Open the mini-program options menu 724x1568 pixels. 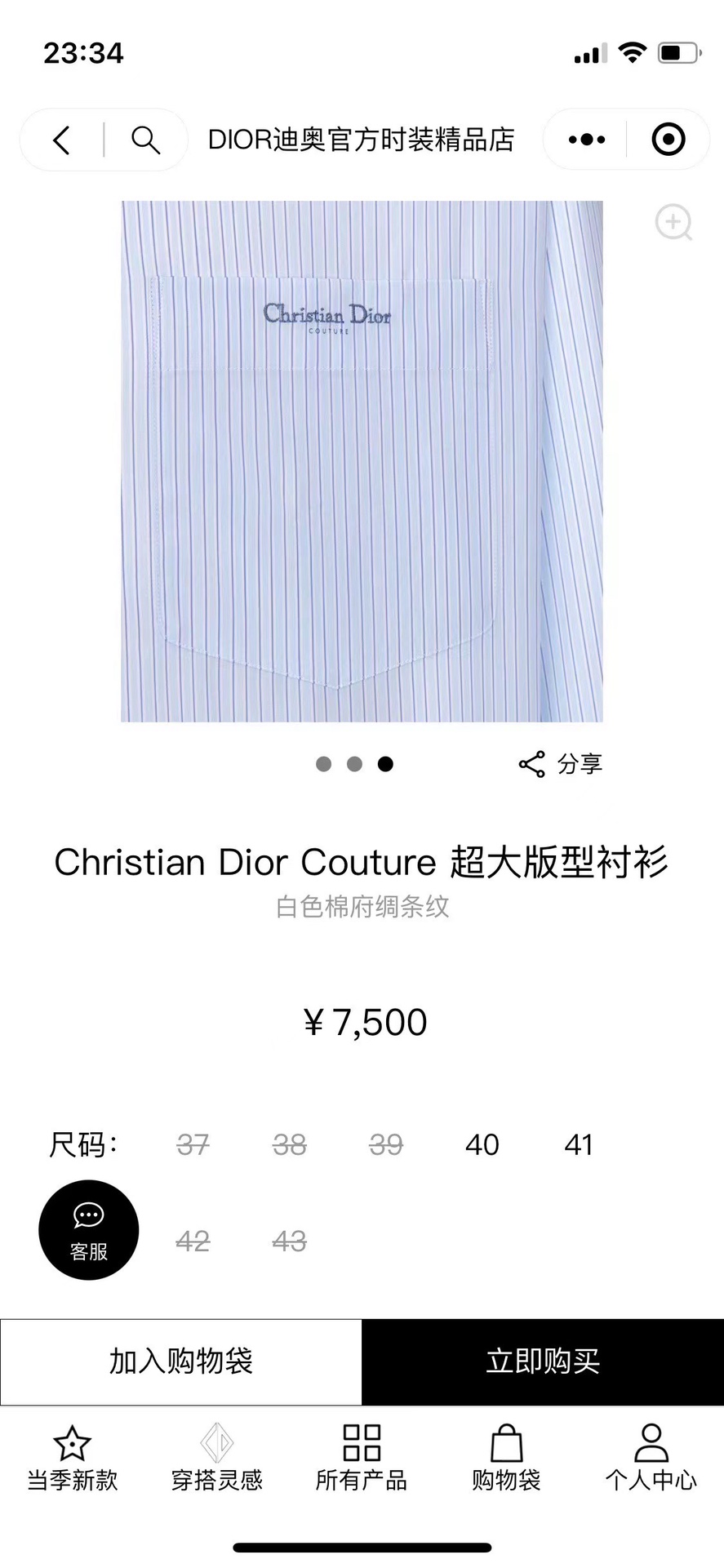pyautogui.click(x=584, y=140)
